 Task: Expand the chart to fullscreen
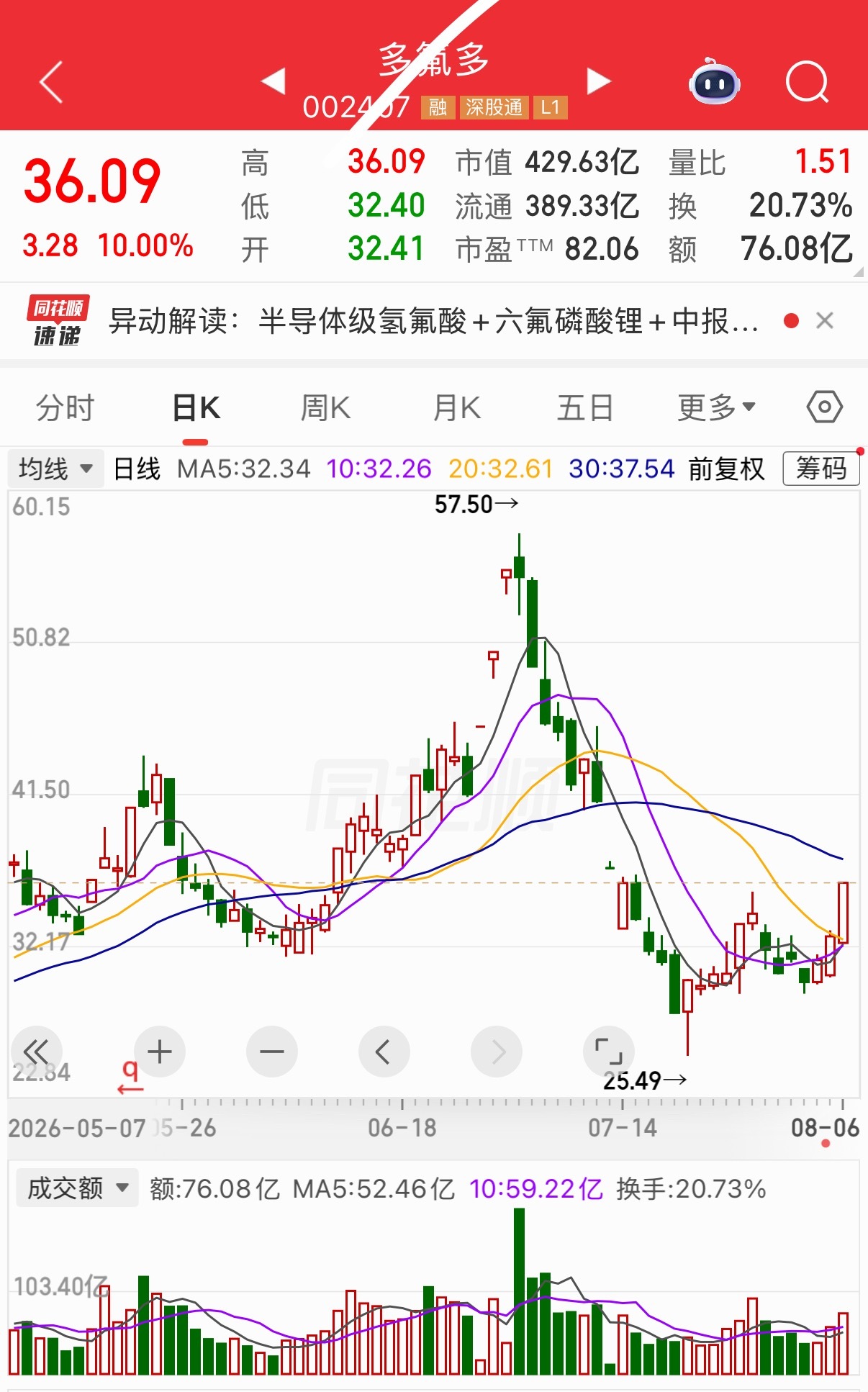click(x=609, y=1052)
